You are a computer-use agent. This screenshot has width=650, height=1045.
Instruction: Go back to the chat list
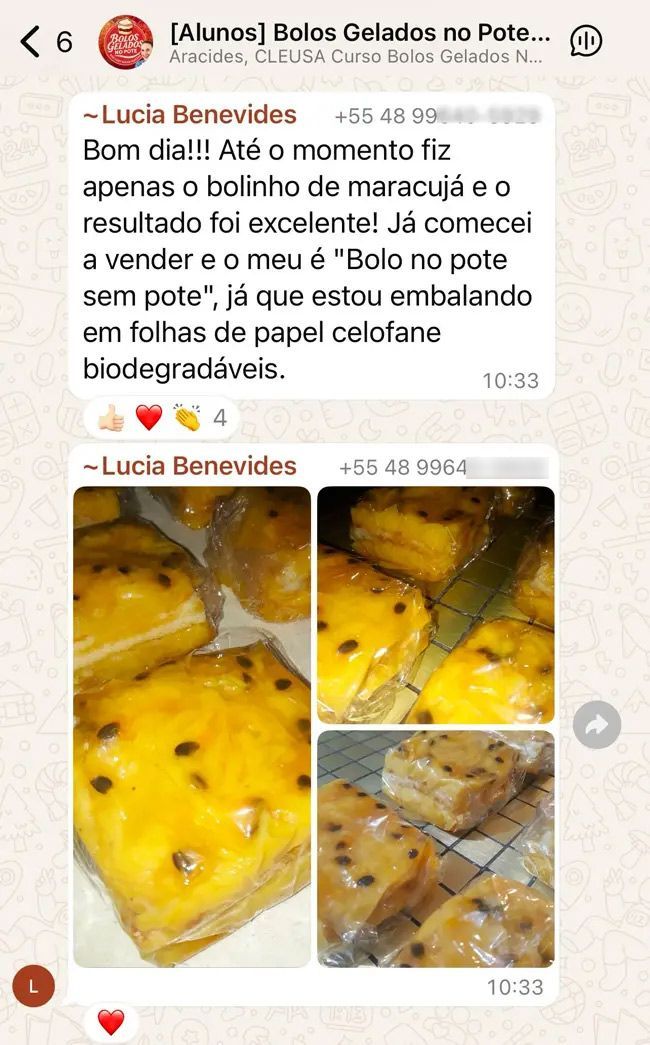click(x=32, y=42)
